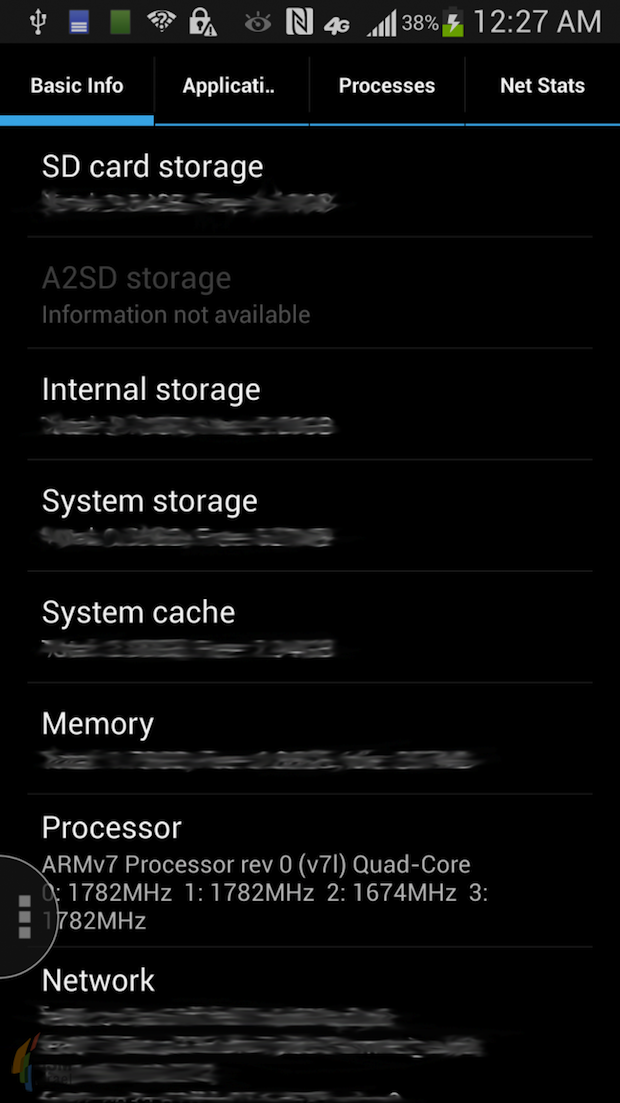Open the Internal storage row

(310, 404)
